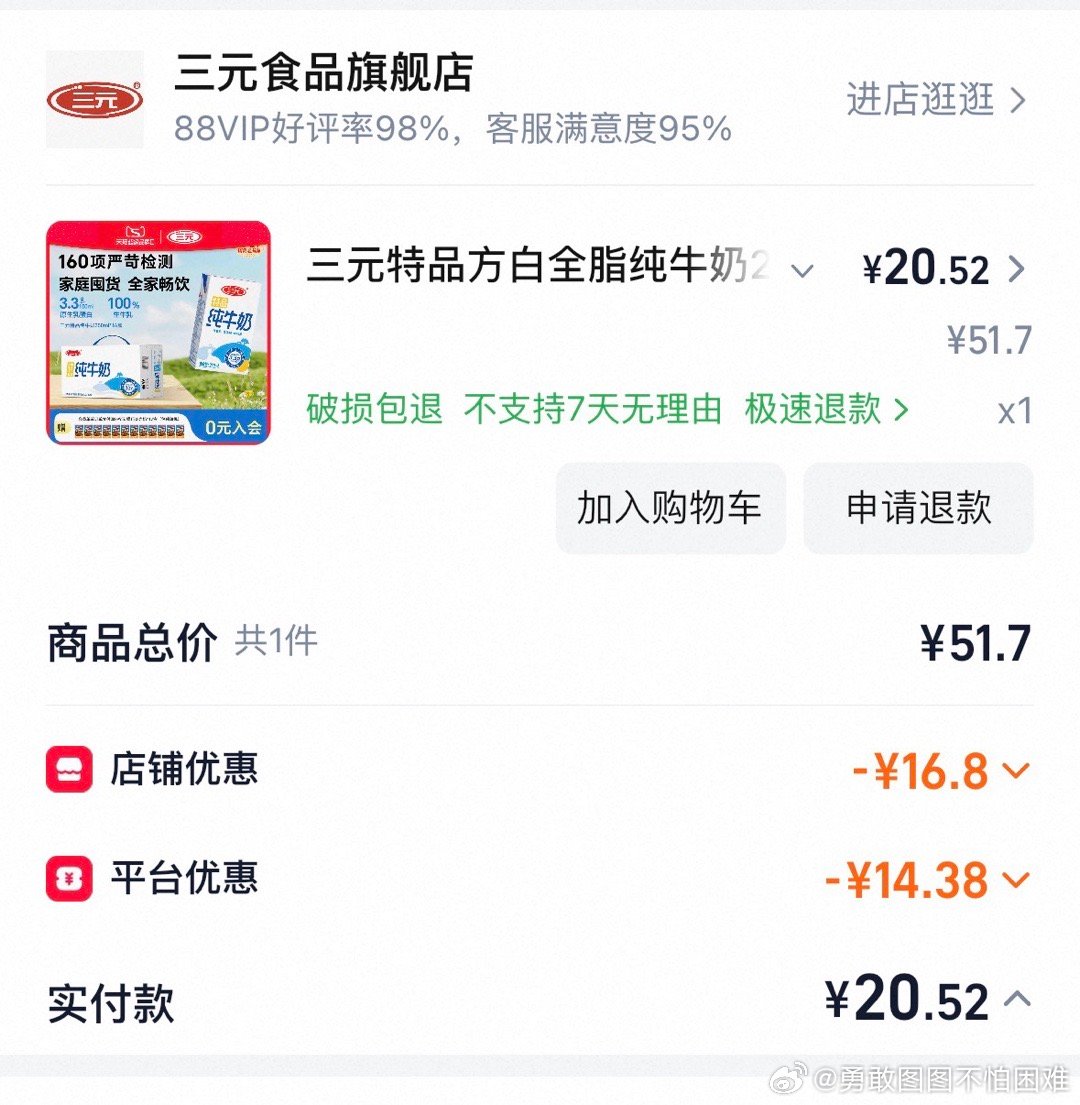Tap 加入购物车 button
Image resolution: width=1080 pixels, height=1105 pixels.
(x=670, y=508)
